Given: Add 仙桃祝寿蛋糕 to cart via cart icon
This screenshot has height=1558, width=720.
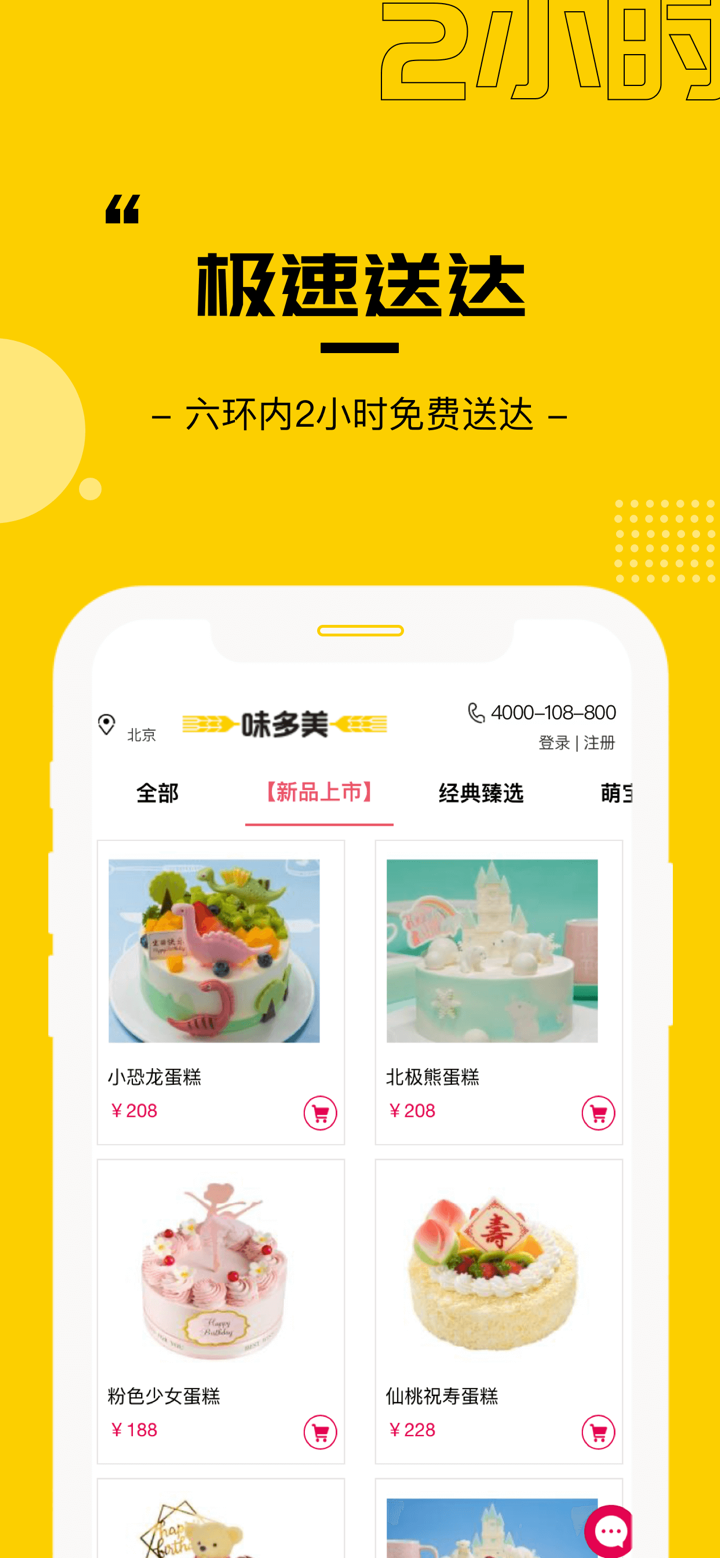Looking at the screenshot, I should click(x=598, y=1431).
